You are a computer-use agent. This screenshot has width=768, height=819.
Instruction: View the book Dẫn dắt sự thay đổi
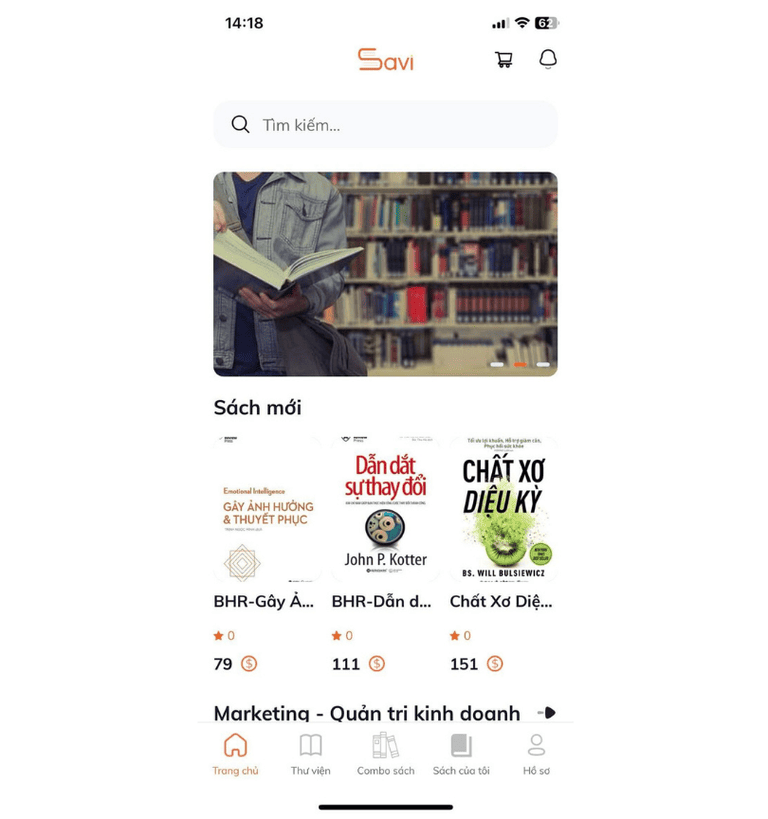(385, 510)
